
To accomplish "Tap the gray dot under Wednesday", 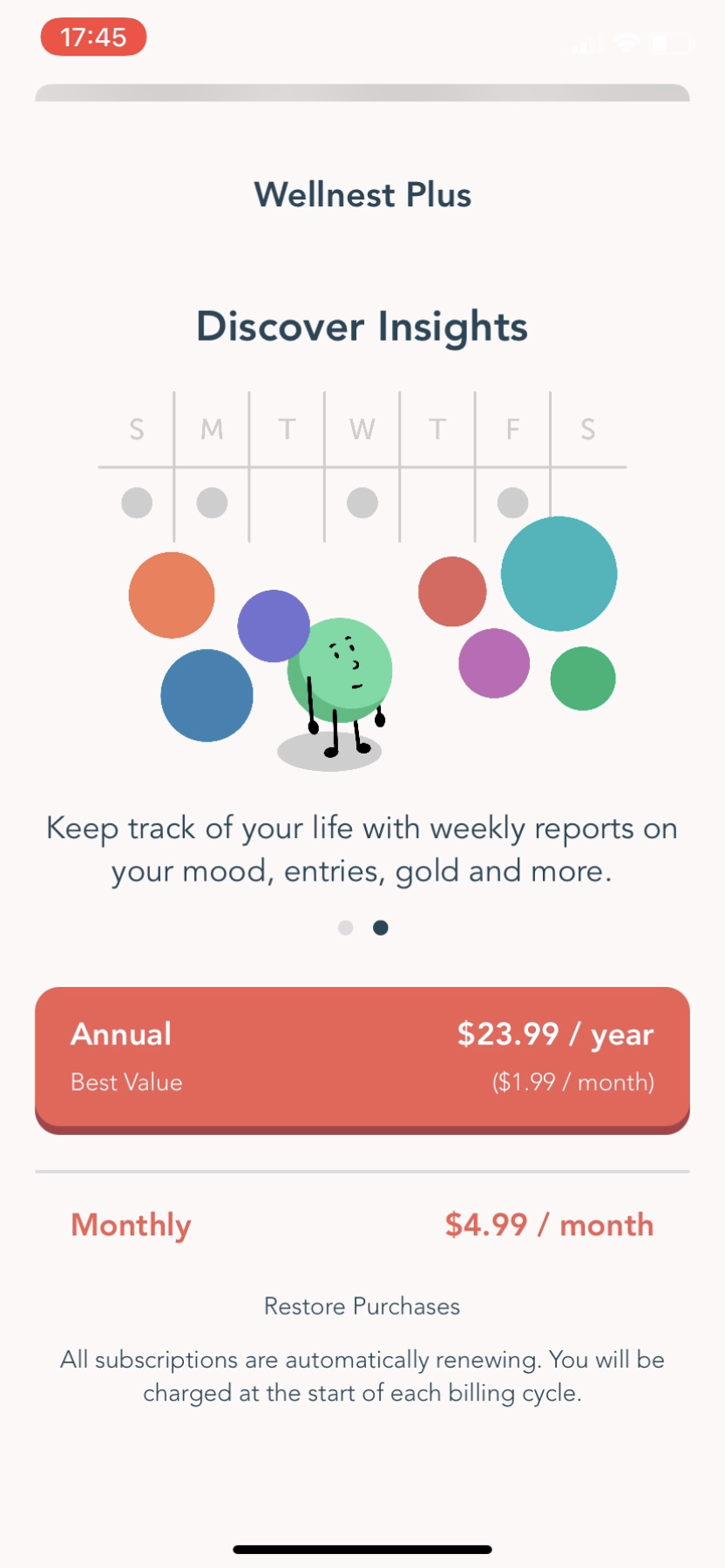I will [x=362, y=503].
